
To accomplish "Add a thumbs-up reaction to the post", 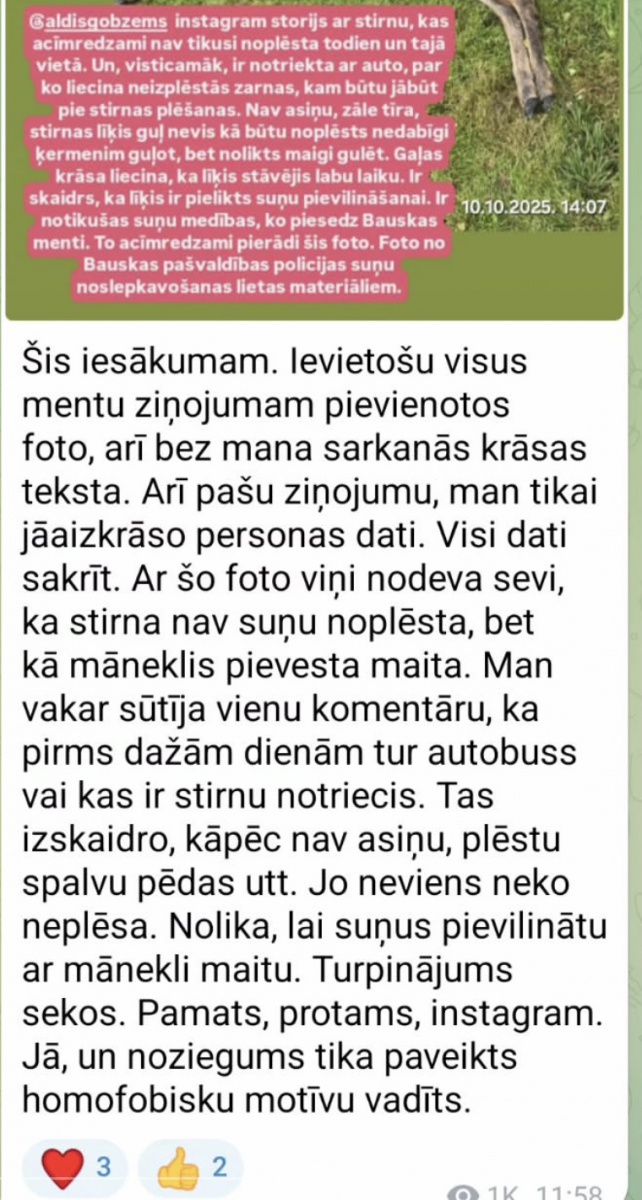I will coord(191,1167).
